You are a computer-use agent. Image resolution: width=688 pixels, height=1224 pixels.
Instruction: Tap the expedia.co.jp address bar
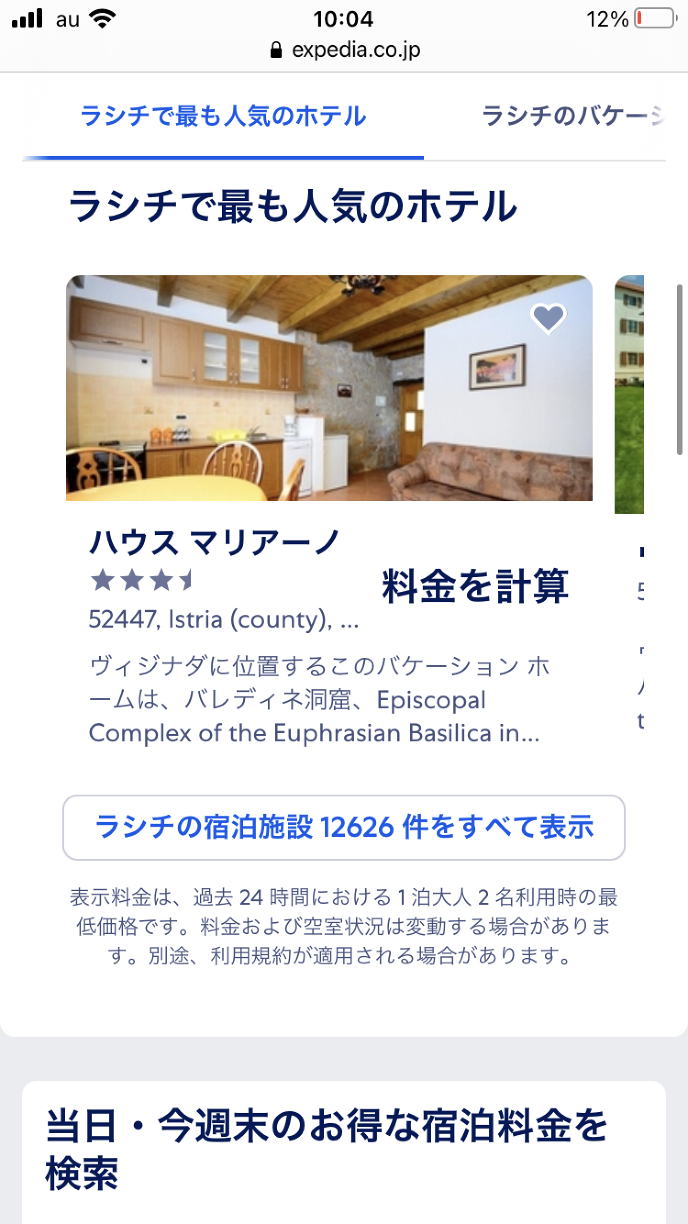point(344,49)
